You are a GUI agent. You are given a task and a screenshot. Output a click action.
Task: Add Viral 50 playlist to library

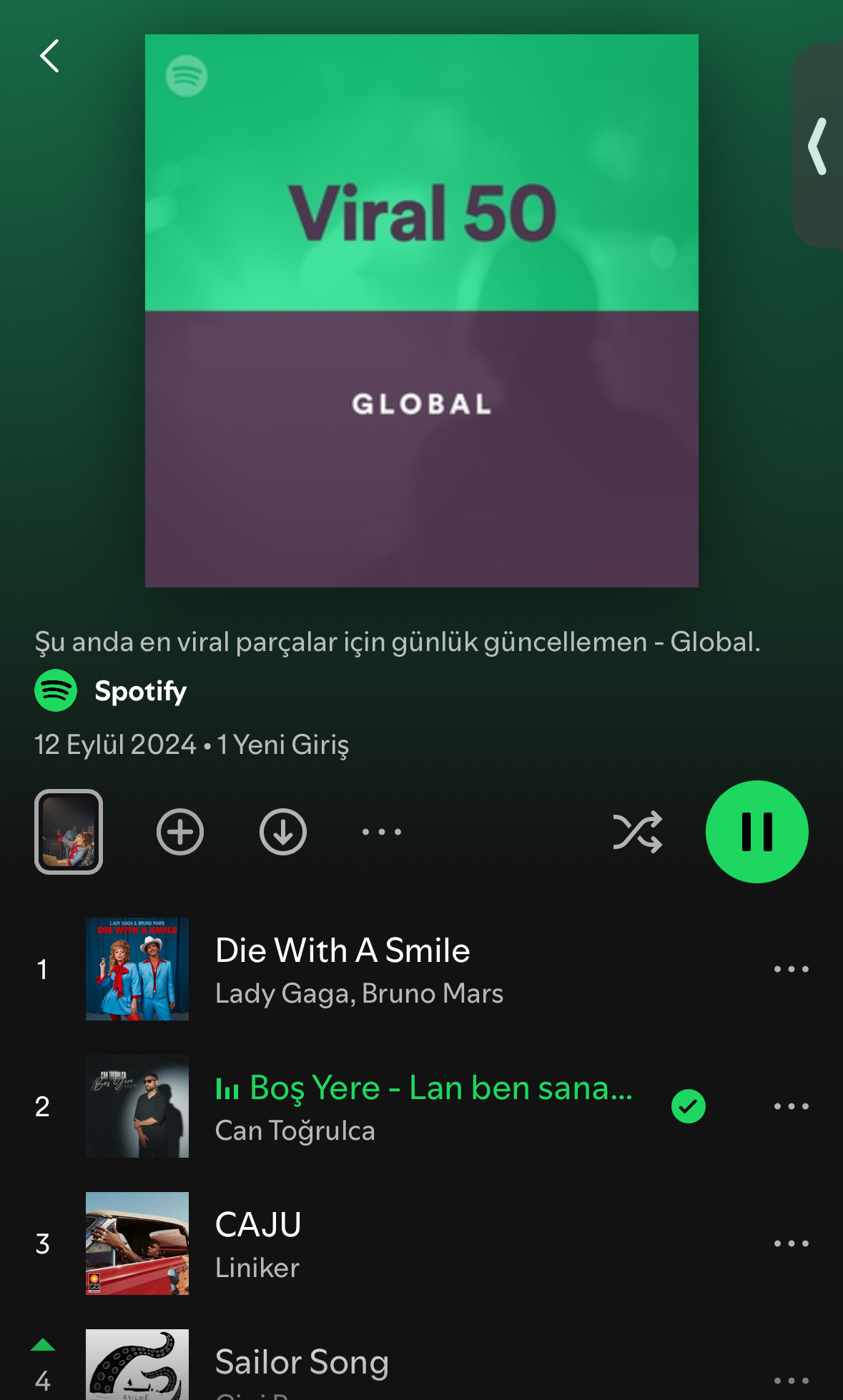point(180,832)
